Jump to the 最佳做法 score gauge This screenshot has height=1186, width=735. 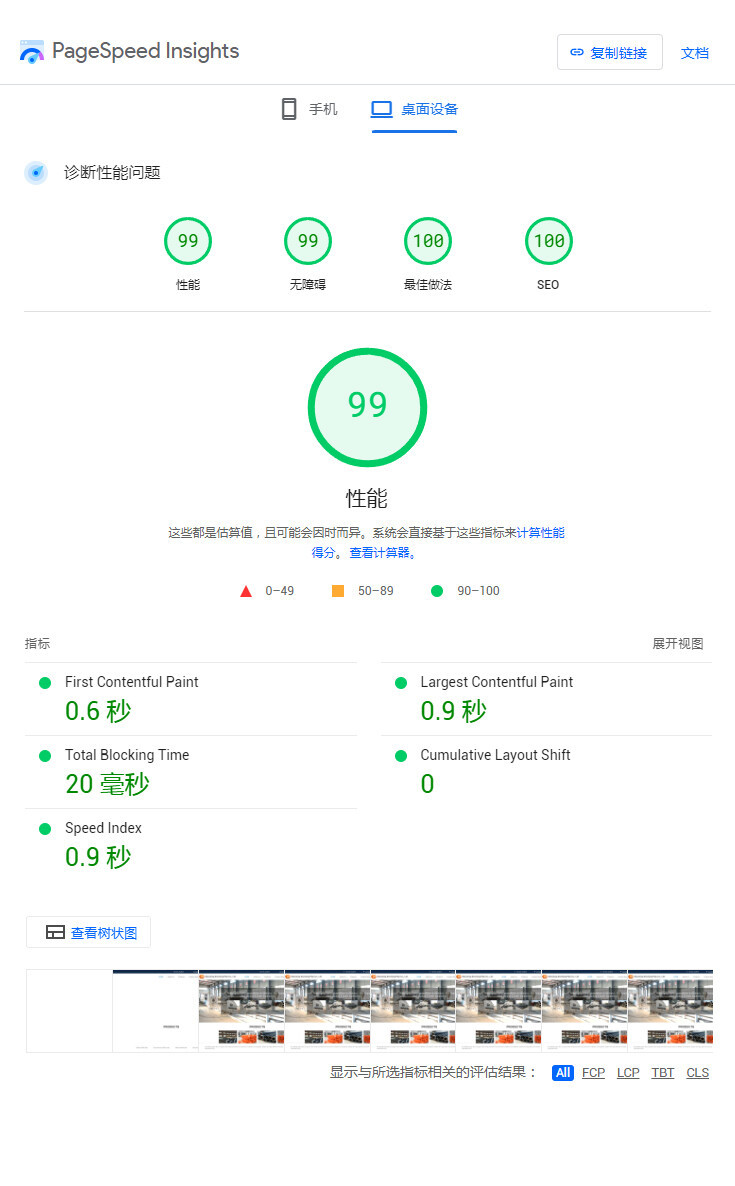tap(428, 241)
